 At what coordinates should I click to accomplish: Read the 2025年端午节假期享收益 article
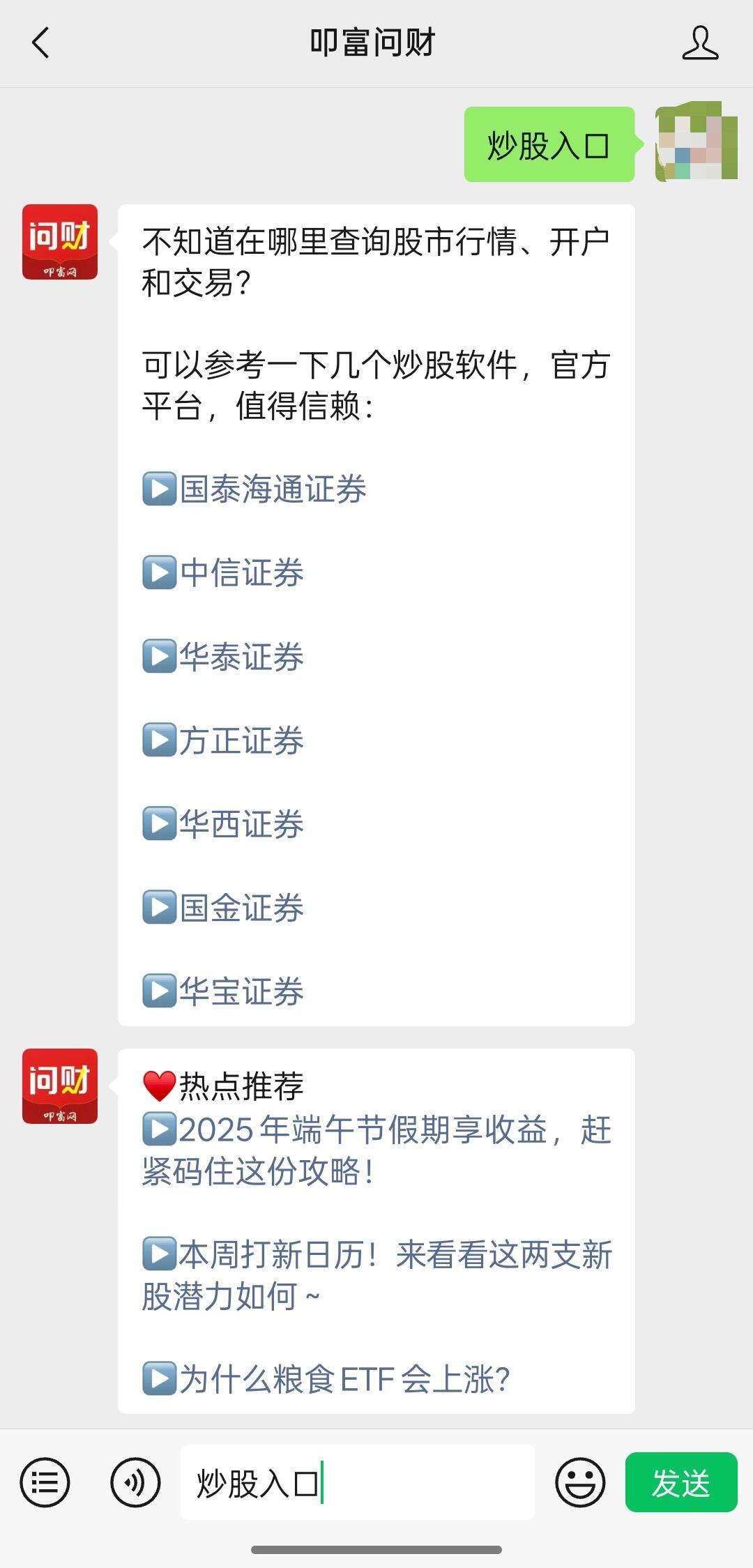coord(376,1150)
